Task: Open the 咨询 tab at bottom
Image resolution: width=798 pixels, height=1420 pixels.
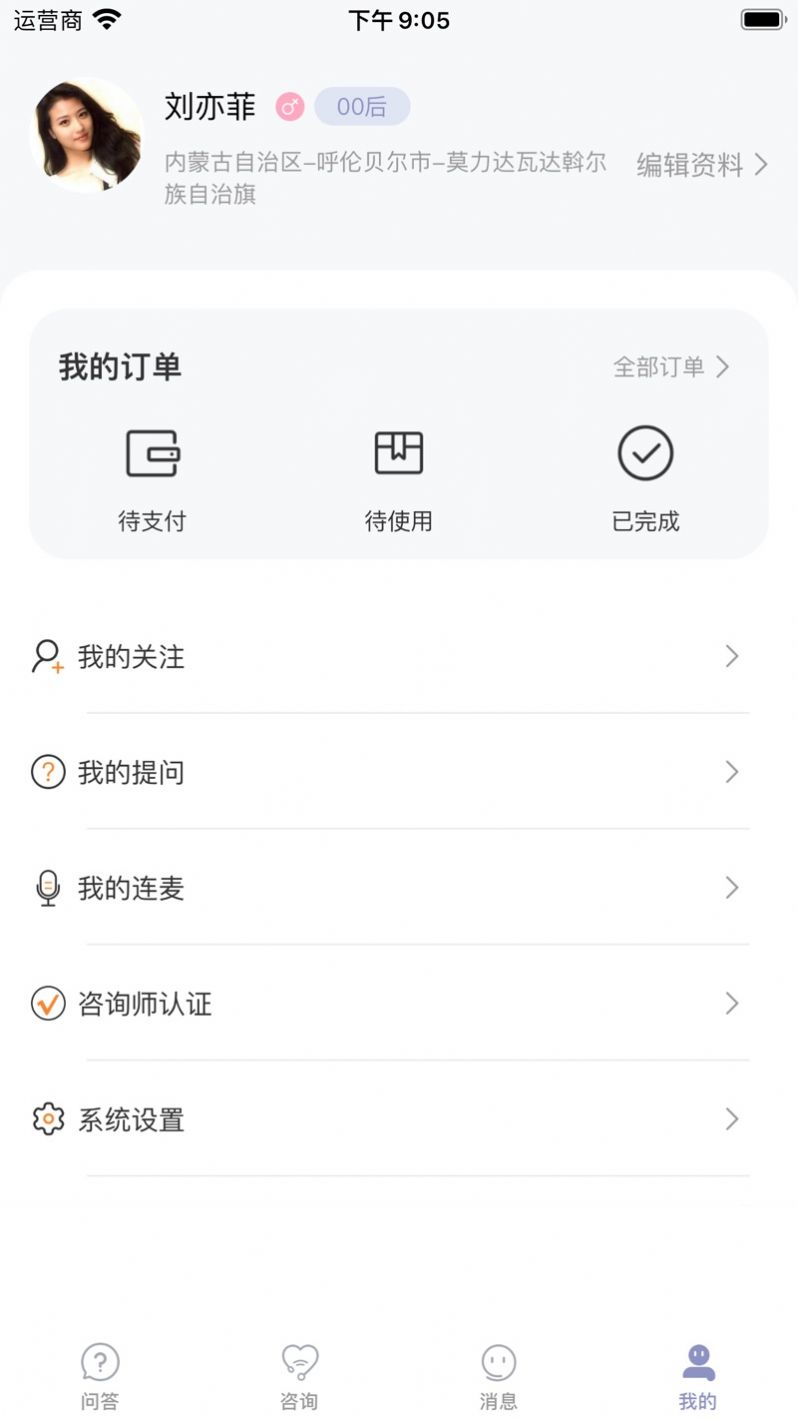Action: pyautogui.click(x=299, y=1375)
